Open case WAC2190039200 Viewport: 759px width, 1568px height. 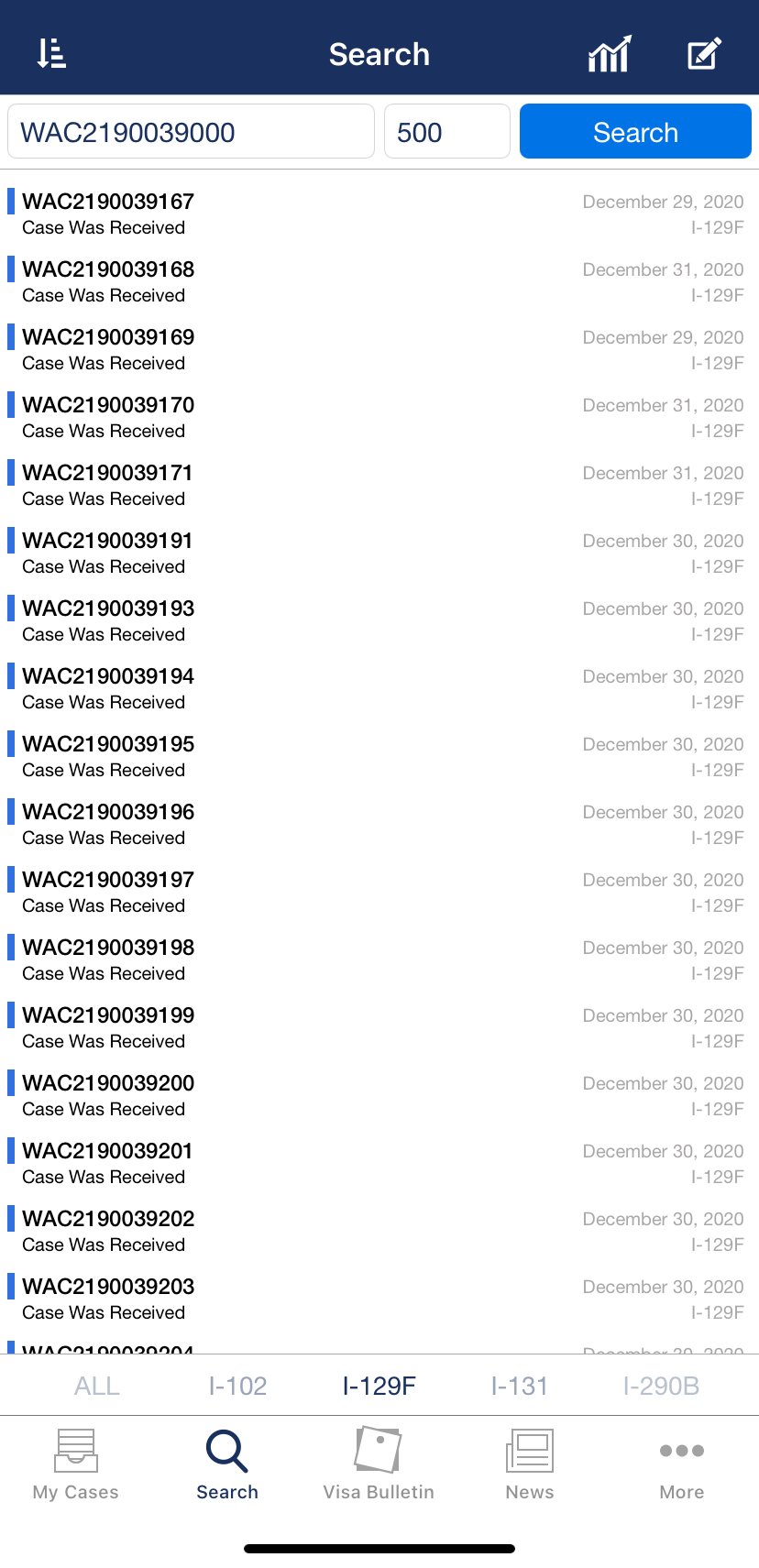click(379, 1095)
